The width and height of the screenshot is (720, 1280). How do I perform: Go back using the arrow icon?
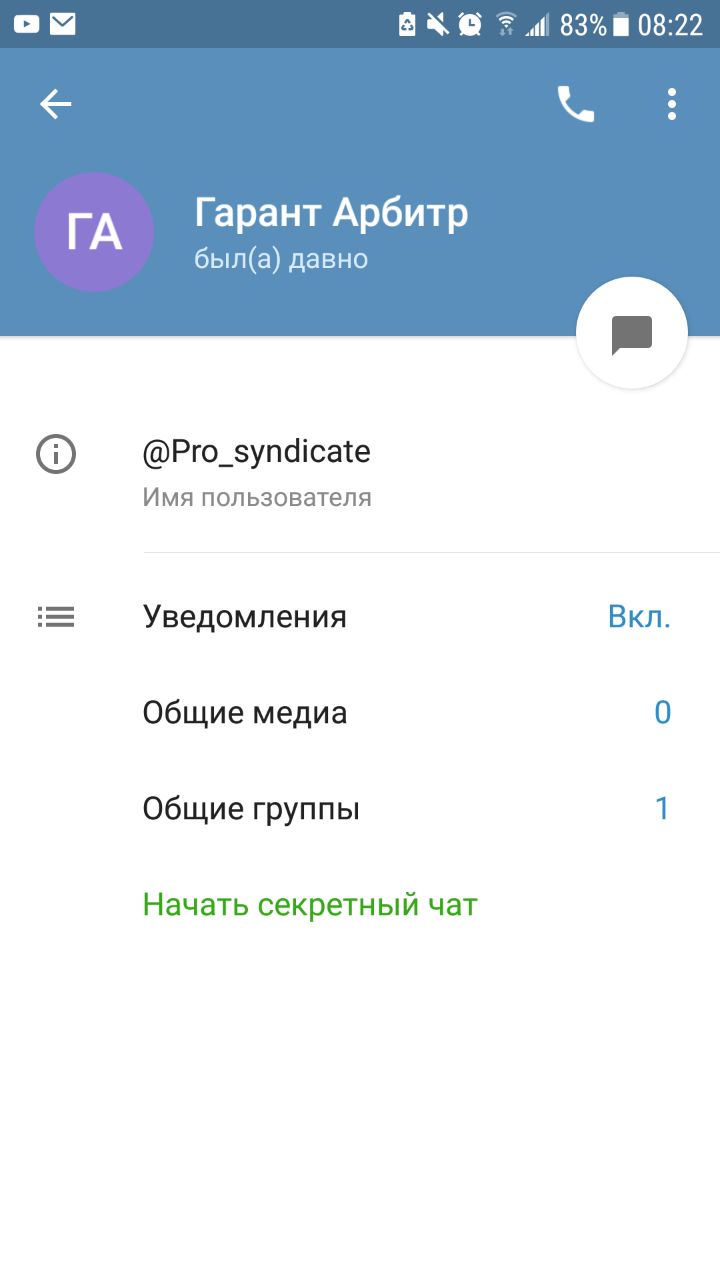56,104
